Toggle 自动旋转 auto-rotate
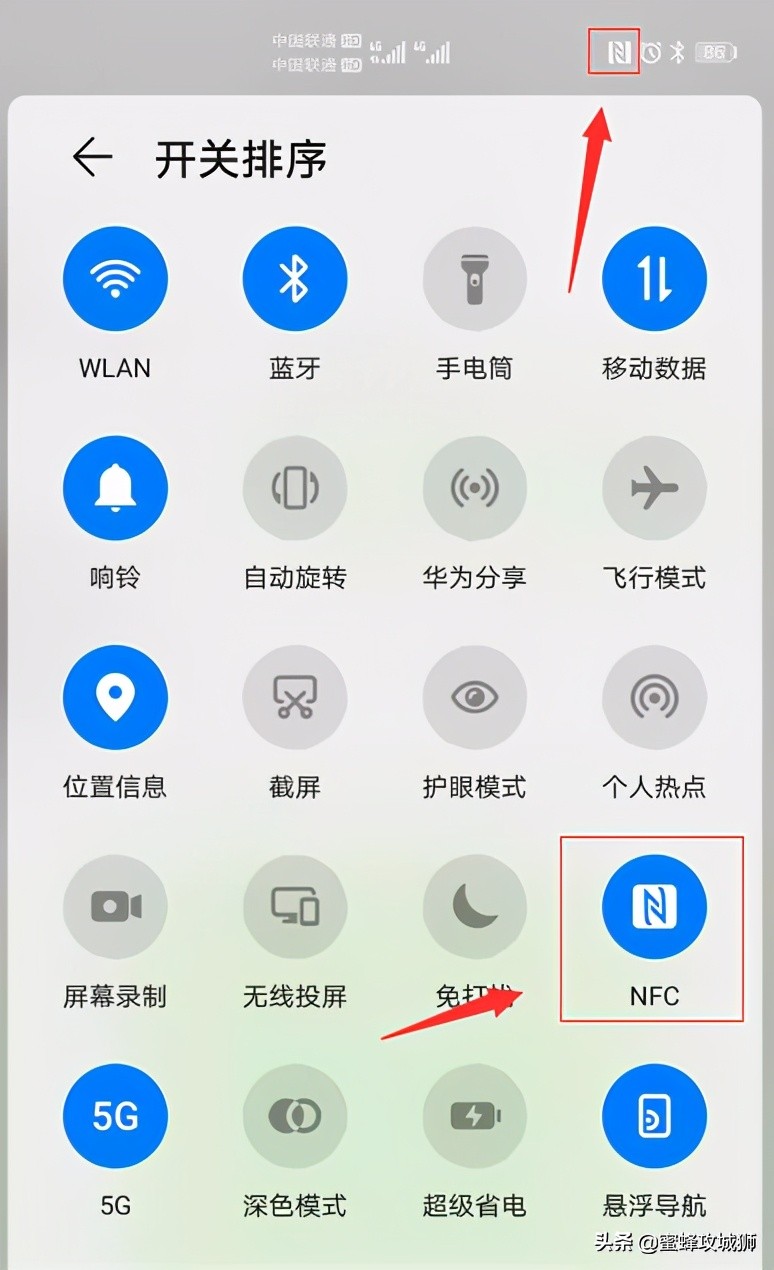 [x=295, y=488]
